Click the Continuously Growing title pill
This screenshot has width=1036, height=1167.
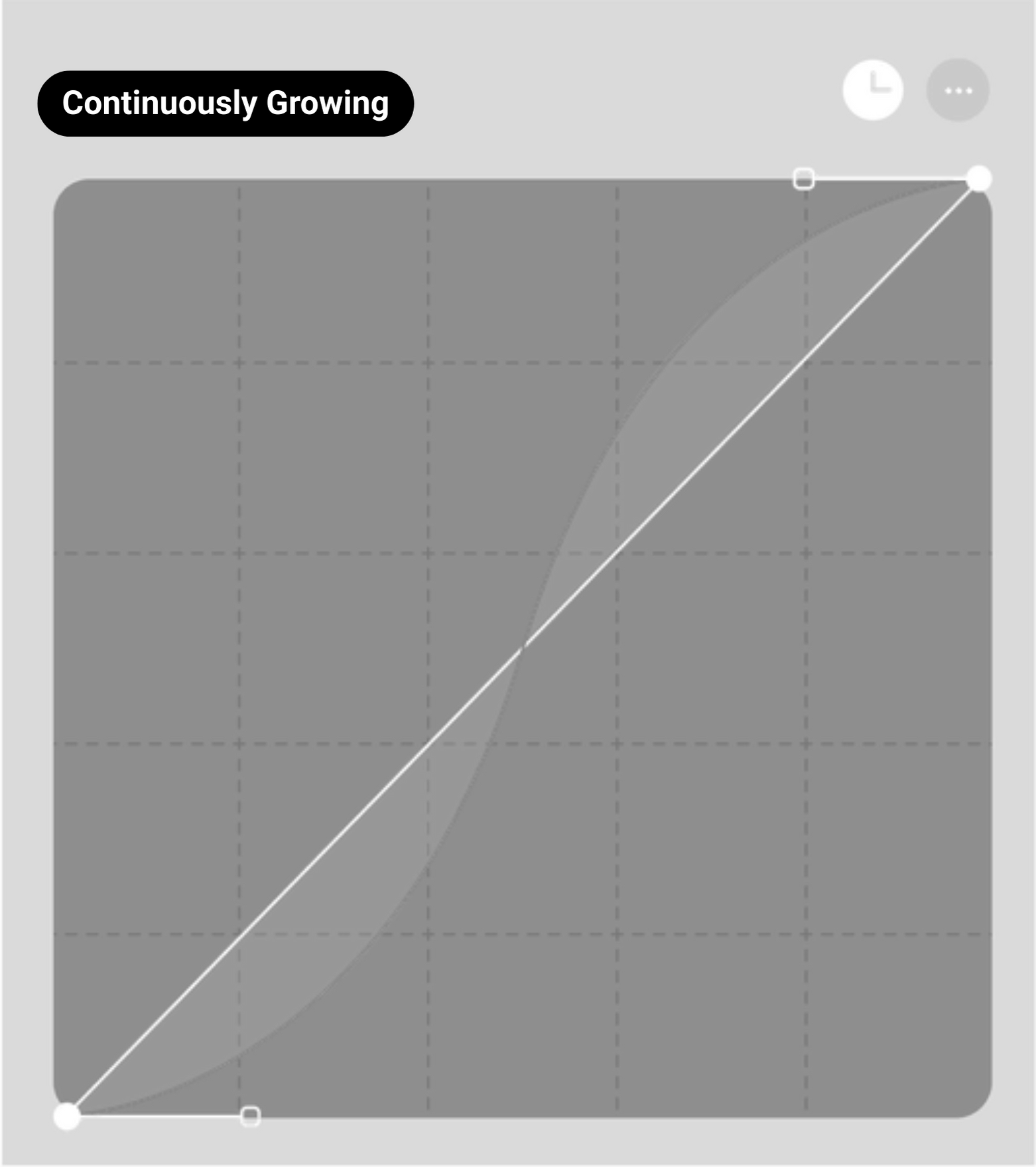(226, 102)
